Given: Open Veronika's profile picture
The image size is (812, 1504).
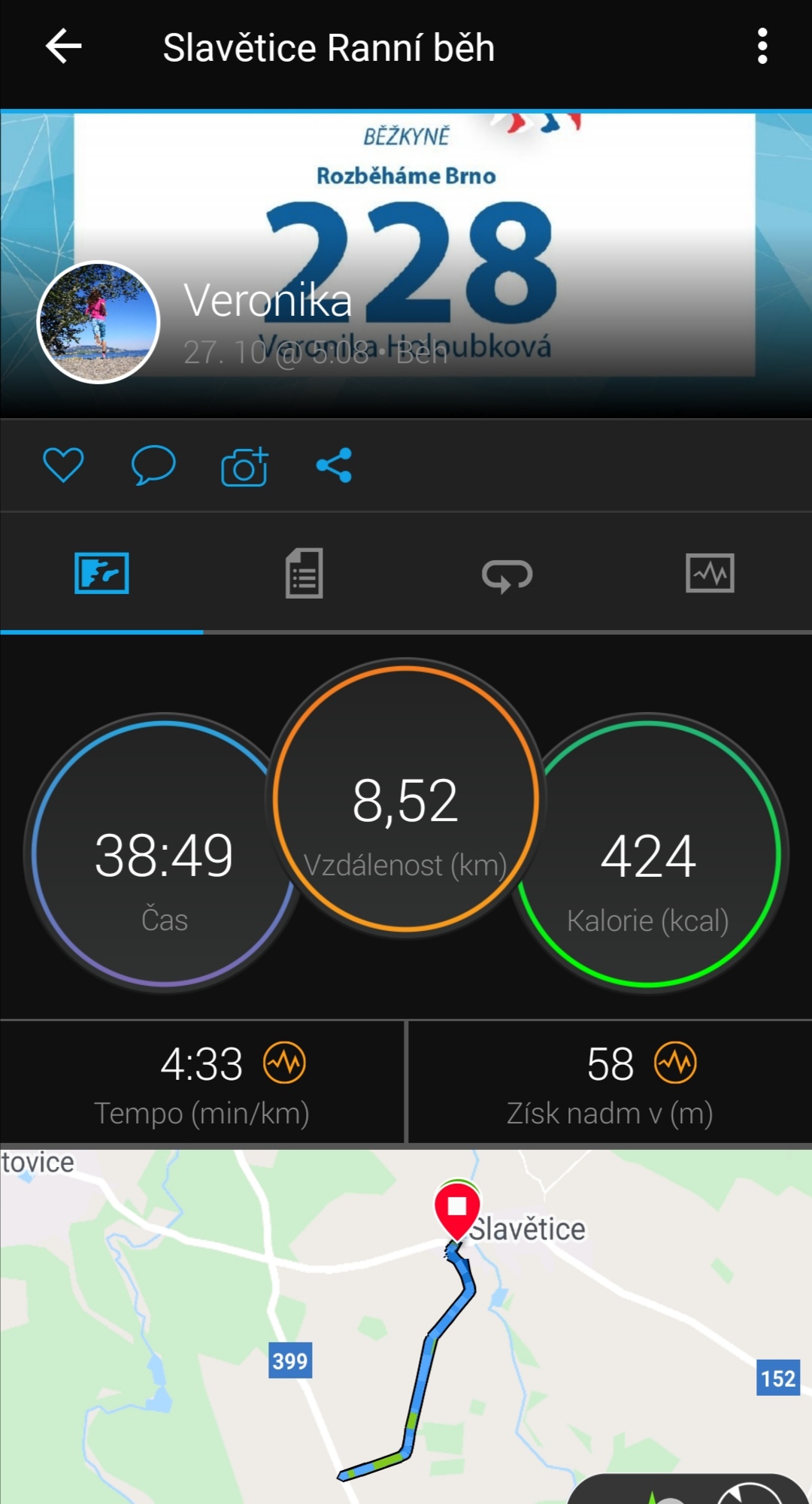Looking at the screenshot, I should tap(98, 322).
